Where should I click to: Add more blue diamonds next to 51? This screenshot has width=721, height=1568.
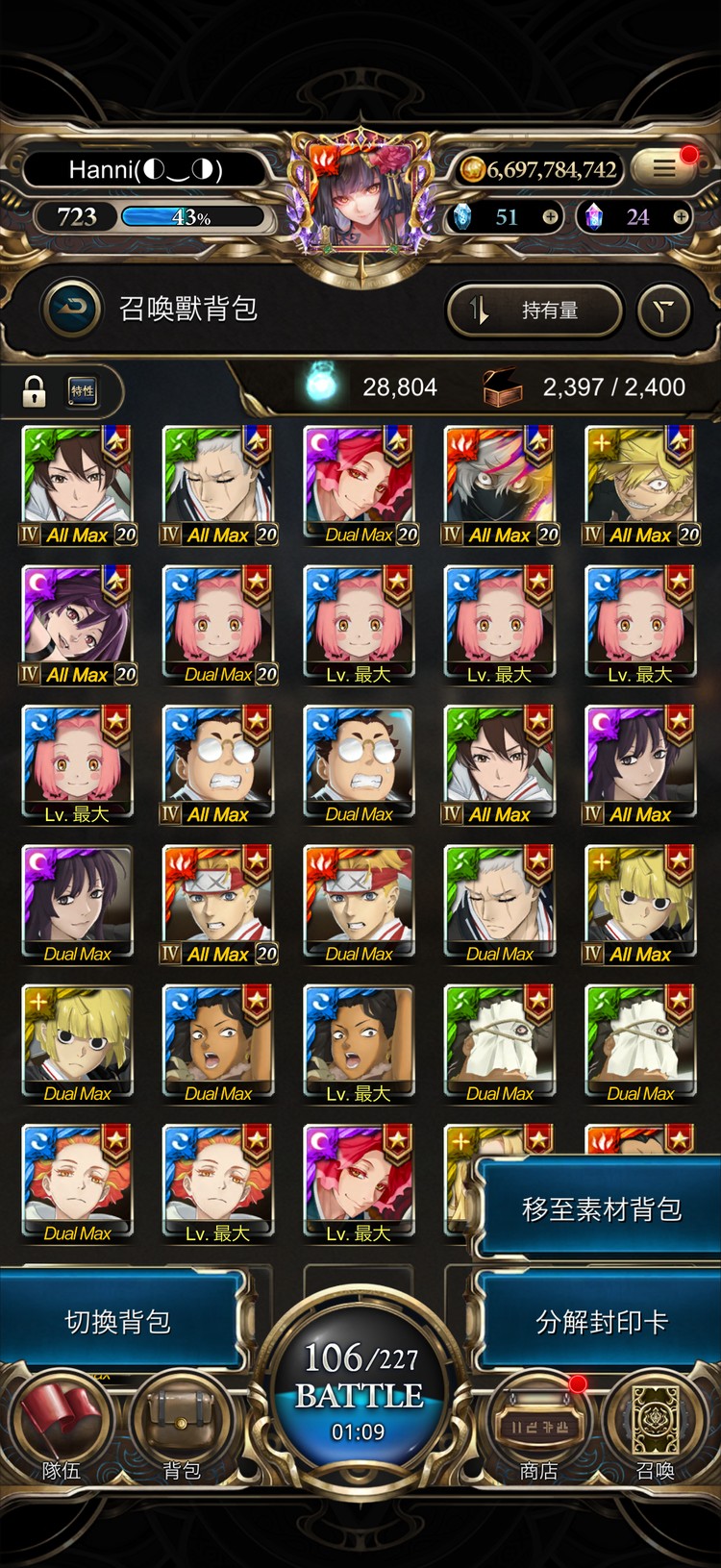coord(550,217)
